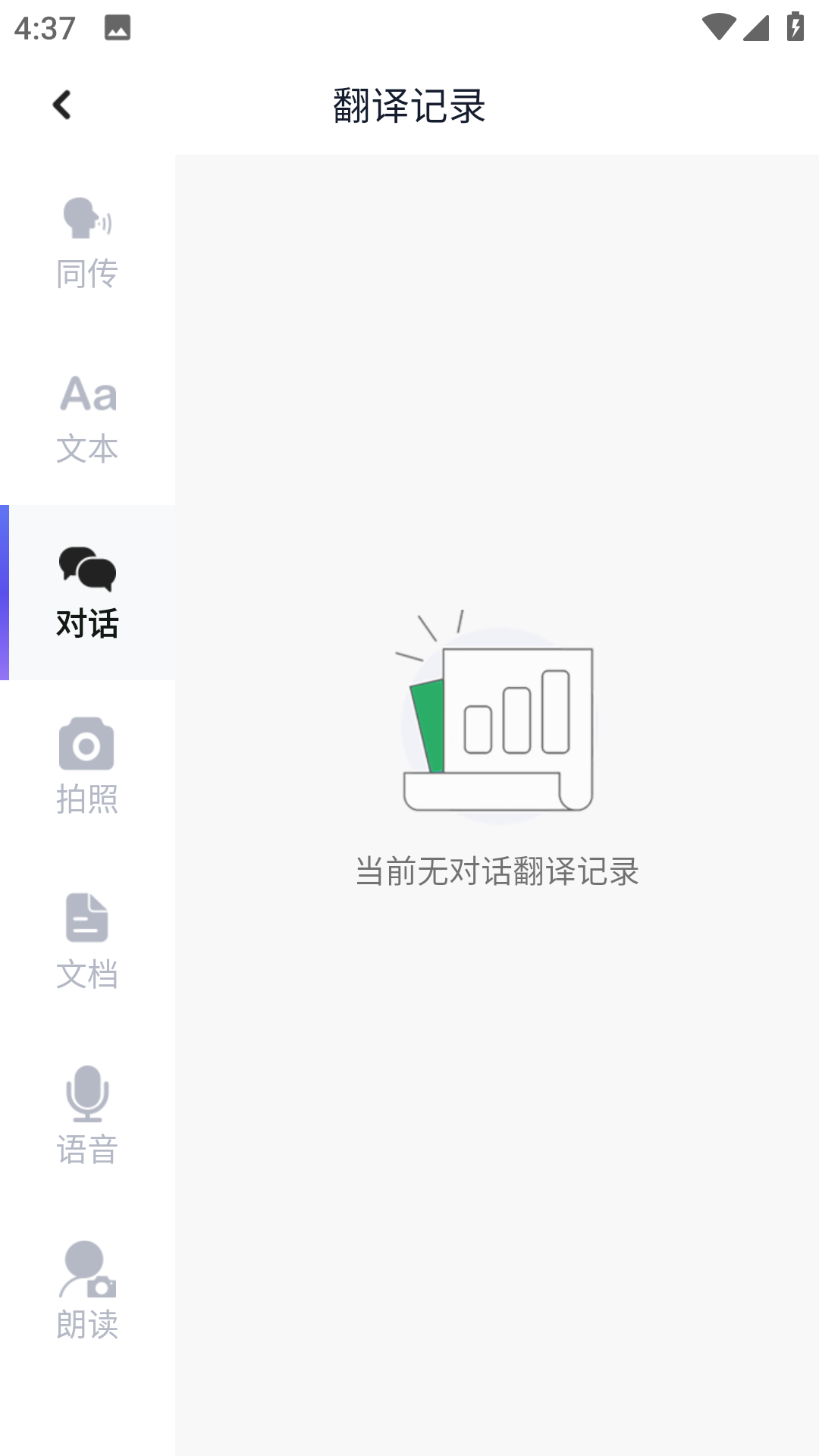Click the empty state chart illustration

click(x=498, y=724)
